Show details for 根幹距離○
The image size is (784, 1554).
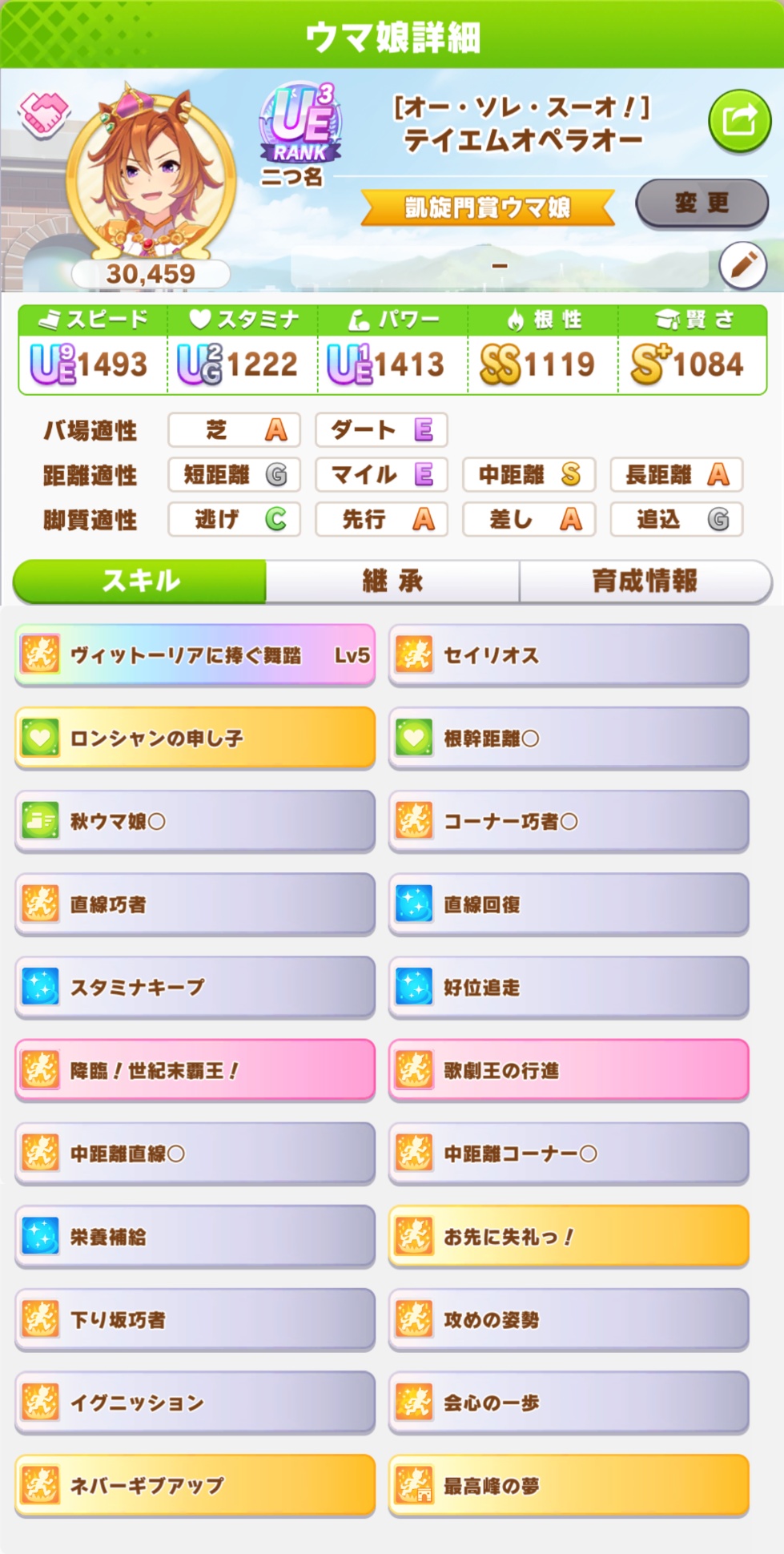click(x=569, y=738)
